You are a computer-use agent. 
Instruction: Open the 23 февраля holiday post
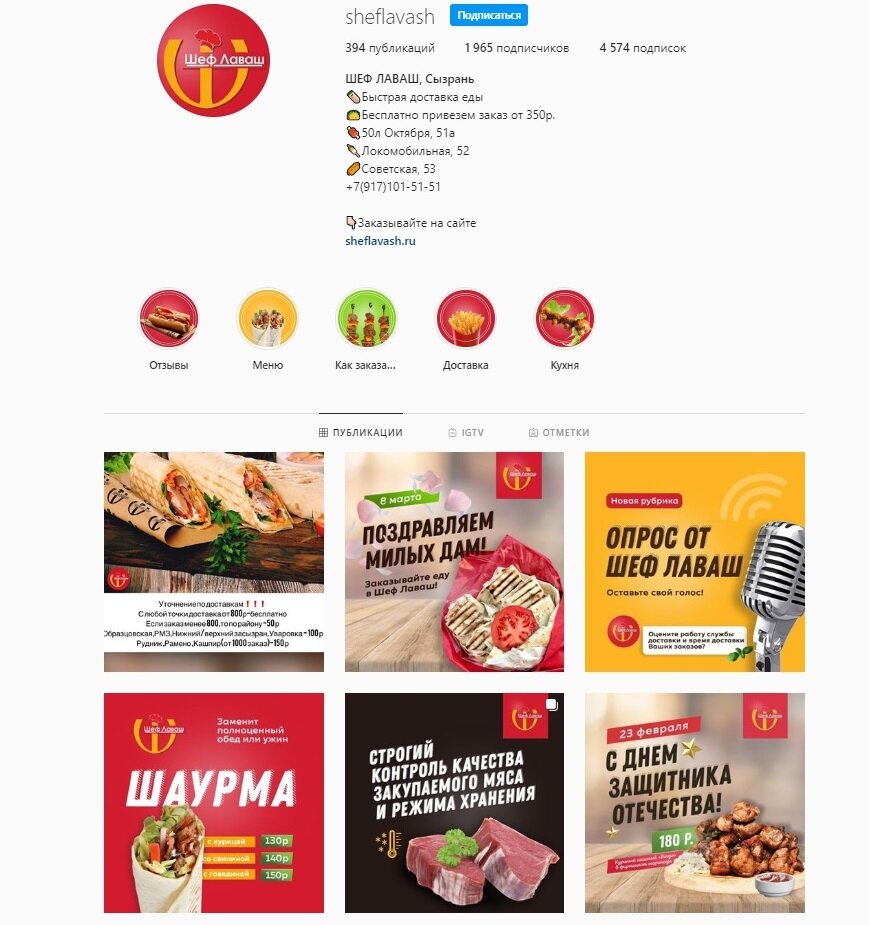pyautogui.click(x=694, y=802)
